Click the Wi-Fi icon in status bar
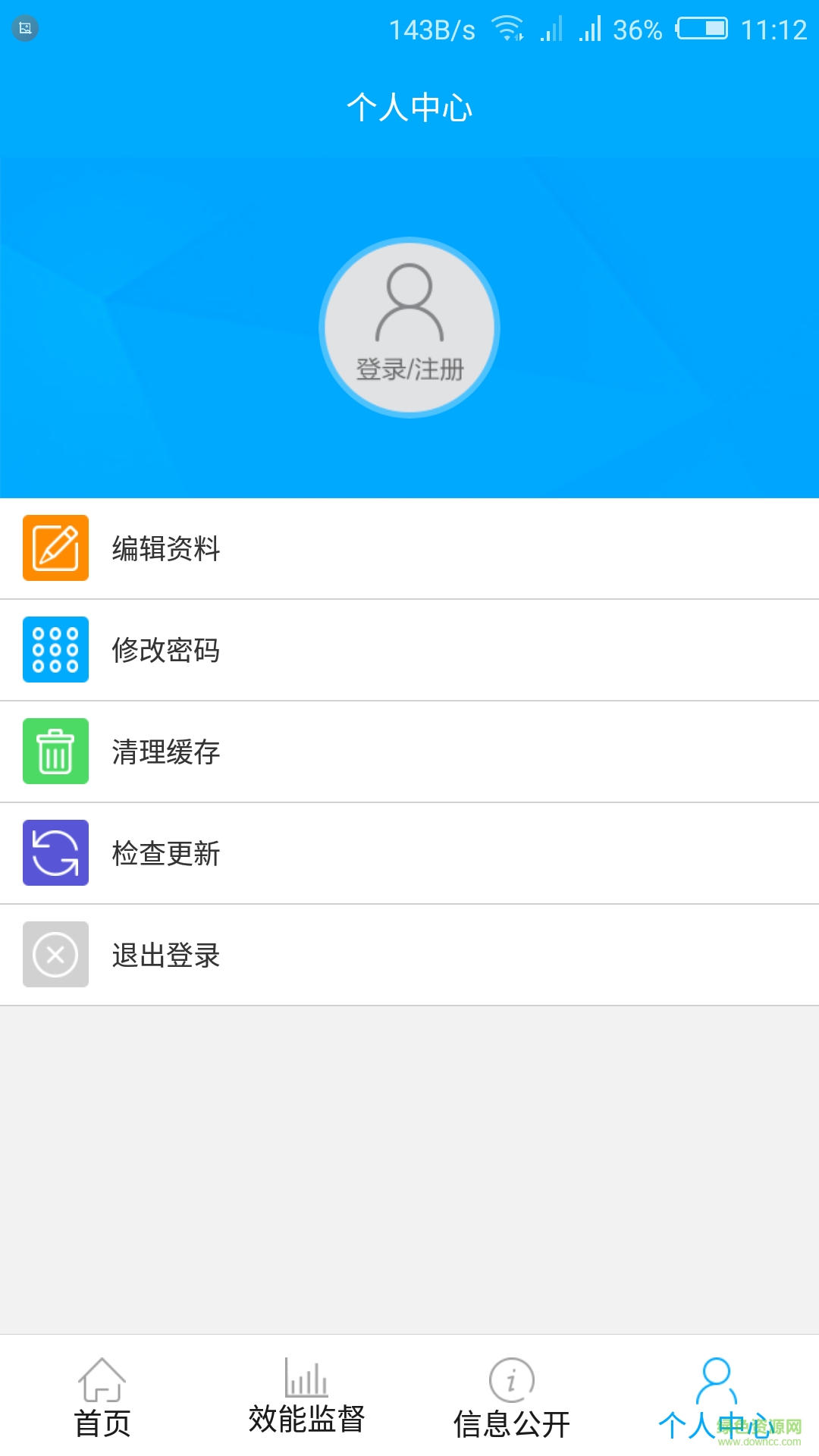 pyautogui.click(x=507, y=27)
